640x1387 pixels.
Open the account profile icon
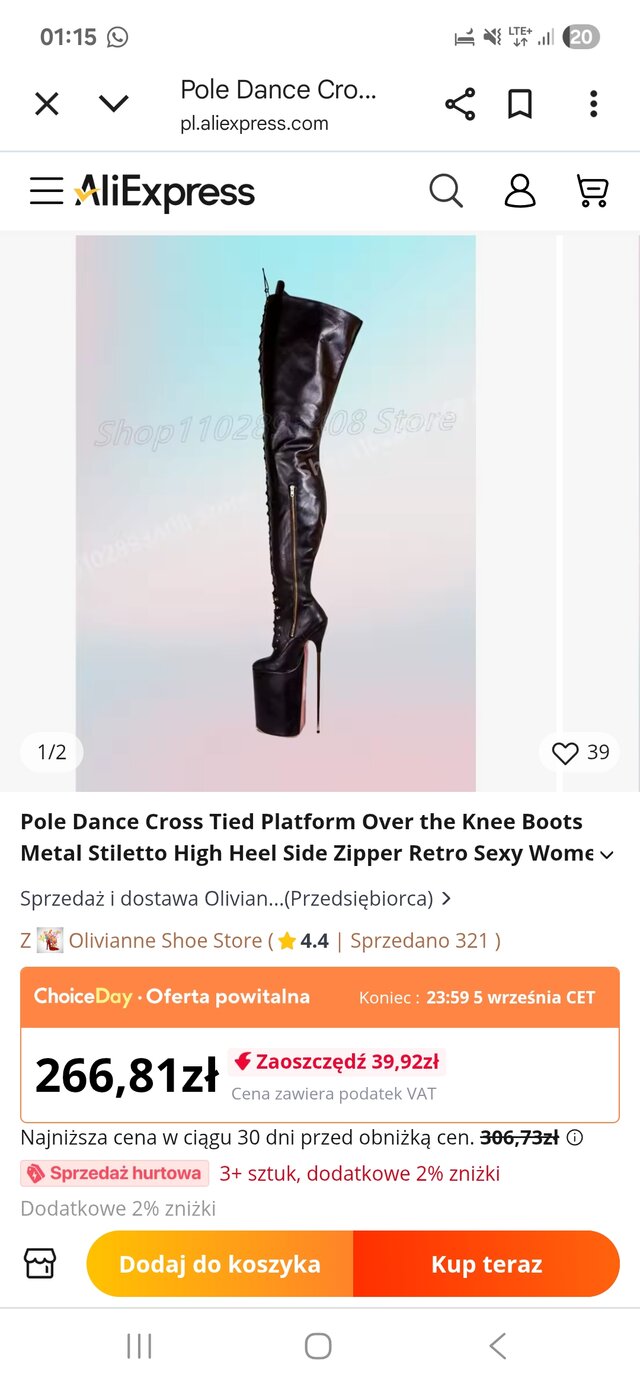pos(520,190)
